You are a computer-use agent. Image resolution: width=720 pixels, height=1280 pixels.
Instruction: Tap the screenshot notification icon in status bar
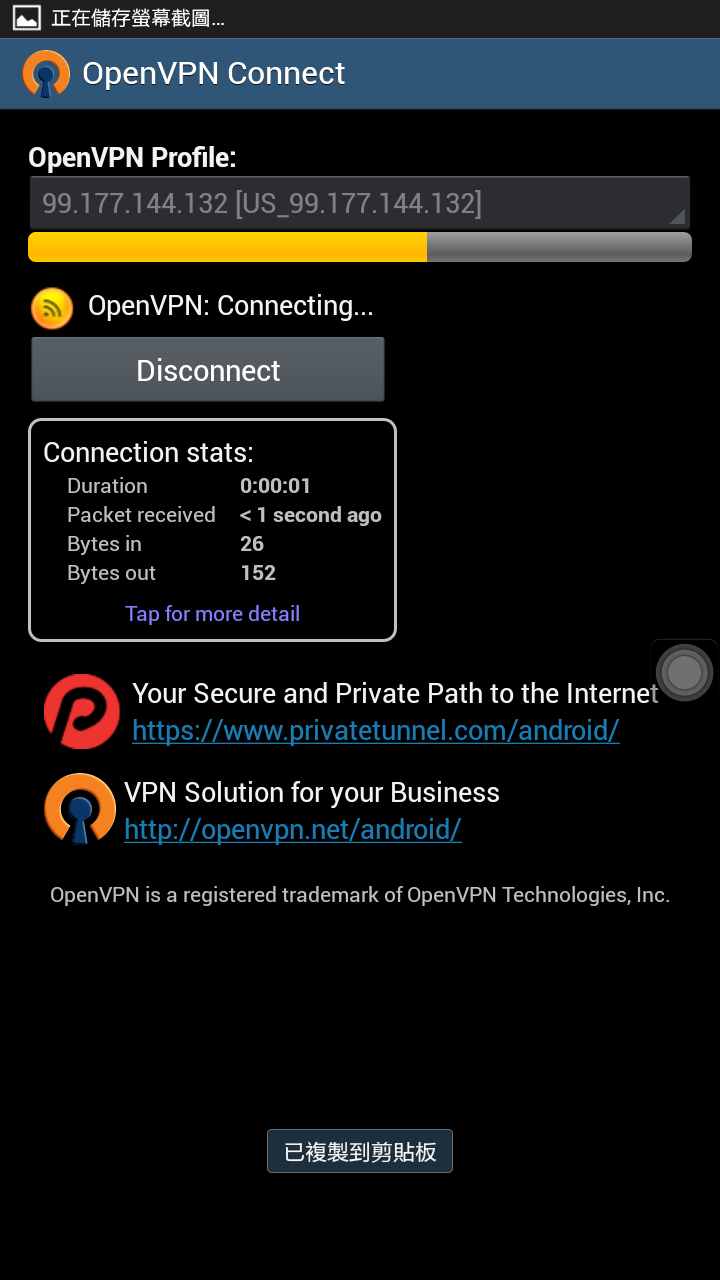[27, 17]
